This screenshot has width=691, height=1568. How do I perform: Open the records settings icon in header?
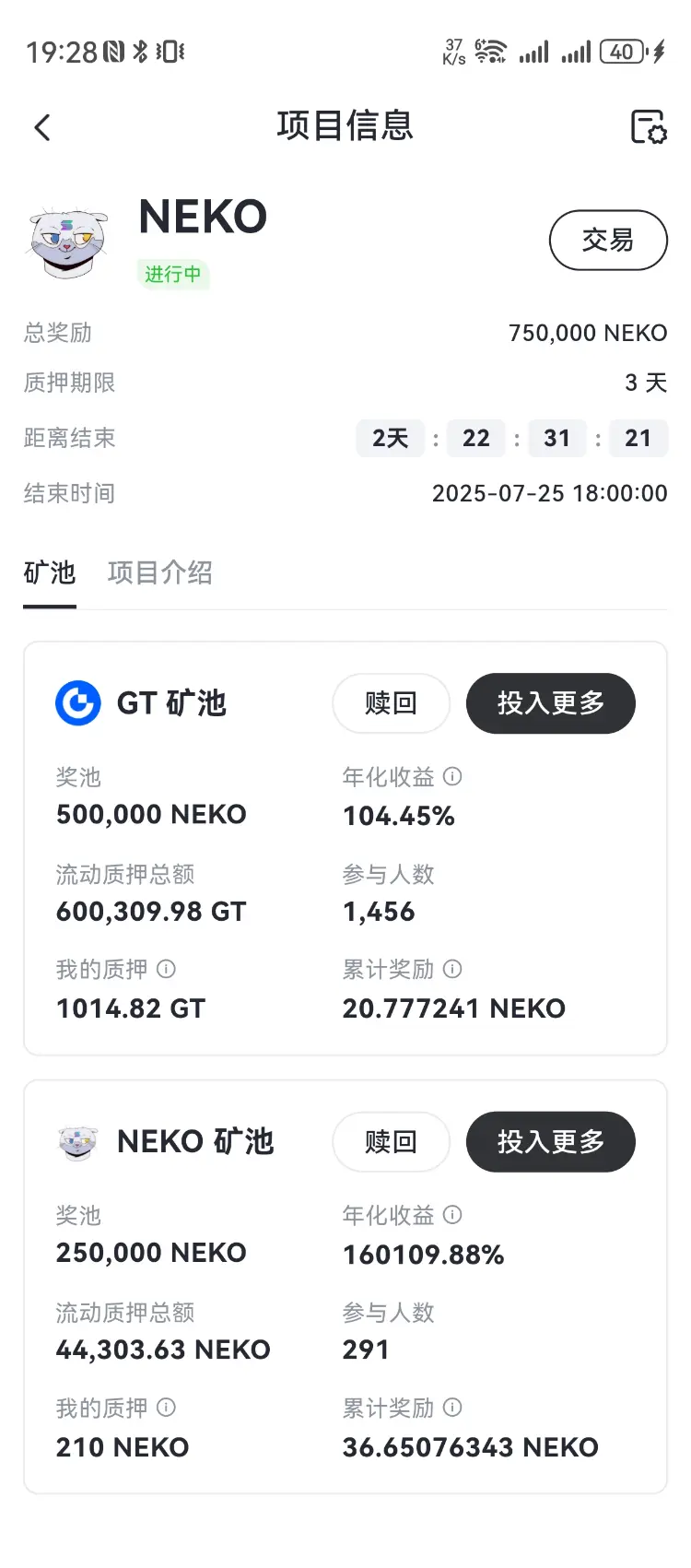coord(649,127)
